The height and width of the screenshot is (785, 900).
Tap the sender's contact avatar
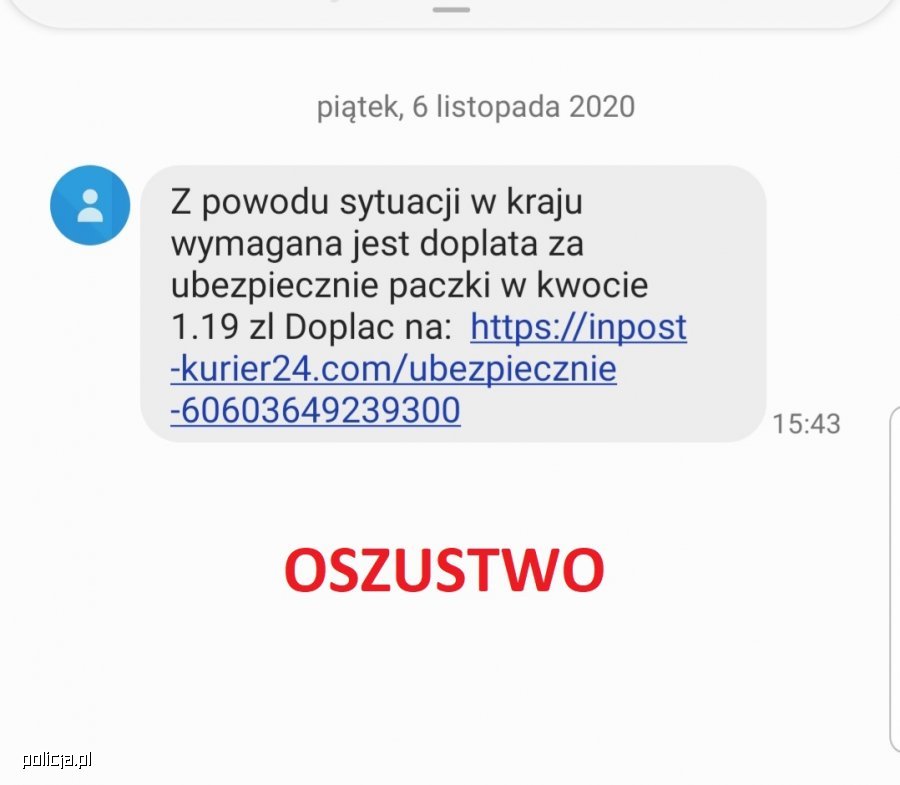point(90,205)
